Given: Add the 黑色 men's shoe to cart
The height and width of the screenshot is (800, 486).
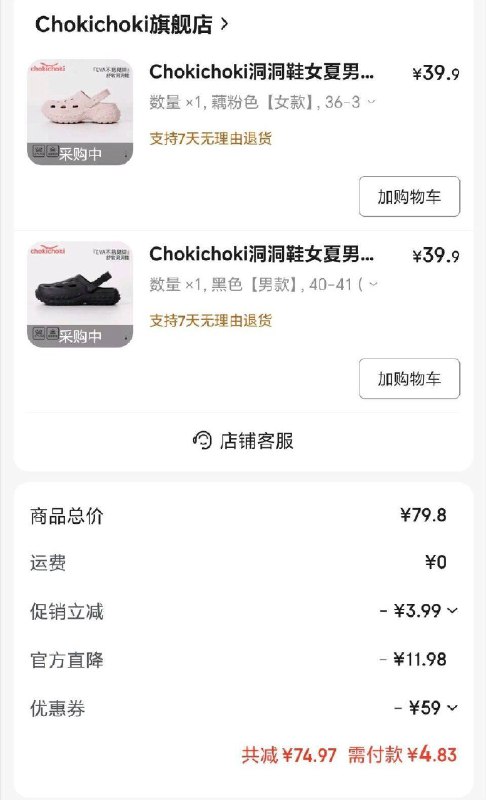Looking at the screenshot, I should [409, 379].
